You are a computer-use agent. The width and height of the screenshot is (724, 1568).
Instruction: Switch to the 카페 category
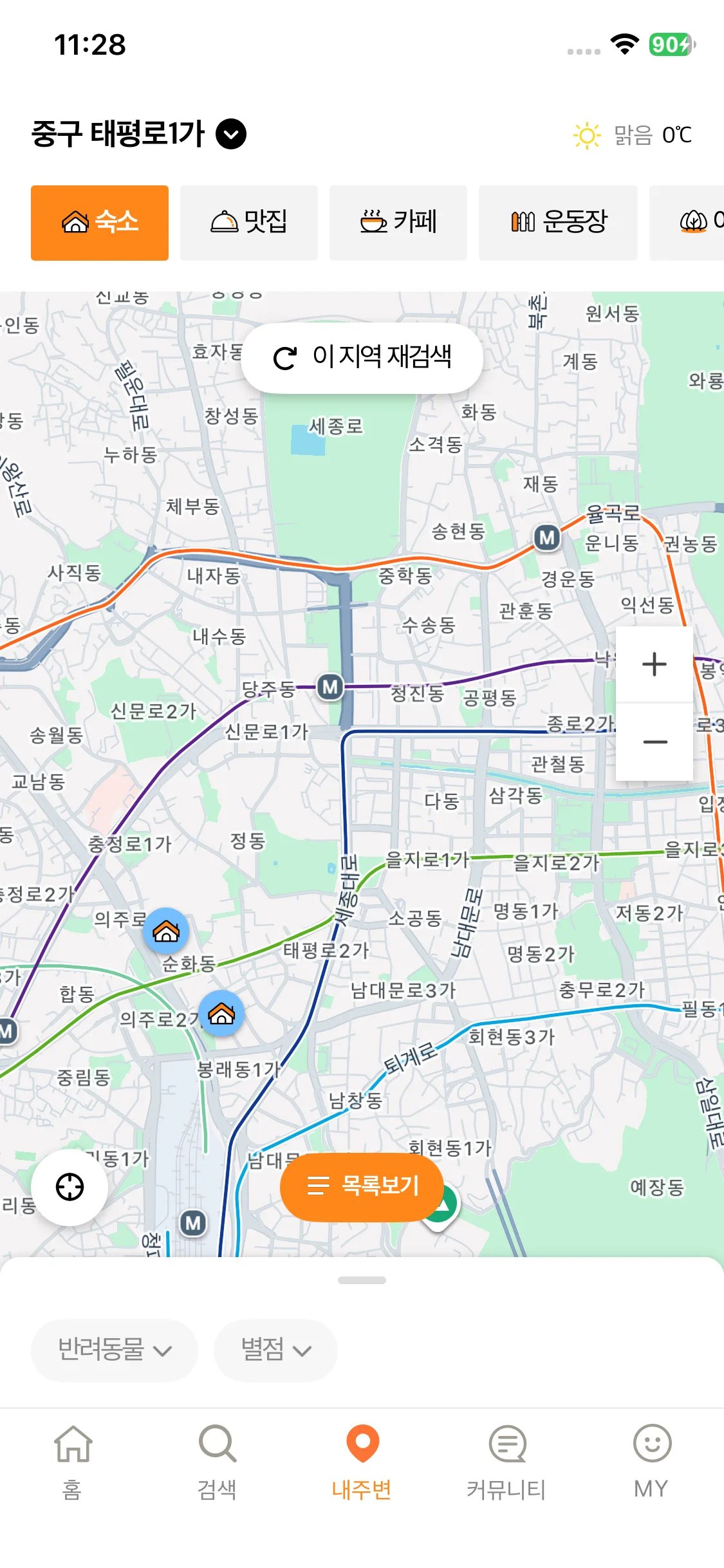tap(398, 223)
